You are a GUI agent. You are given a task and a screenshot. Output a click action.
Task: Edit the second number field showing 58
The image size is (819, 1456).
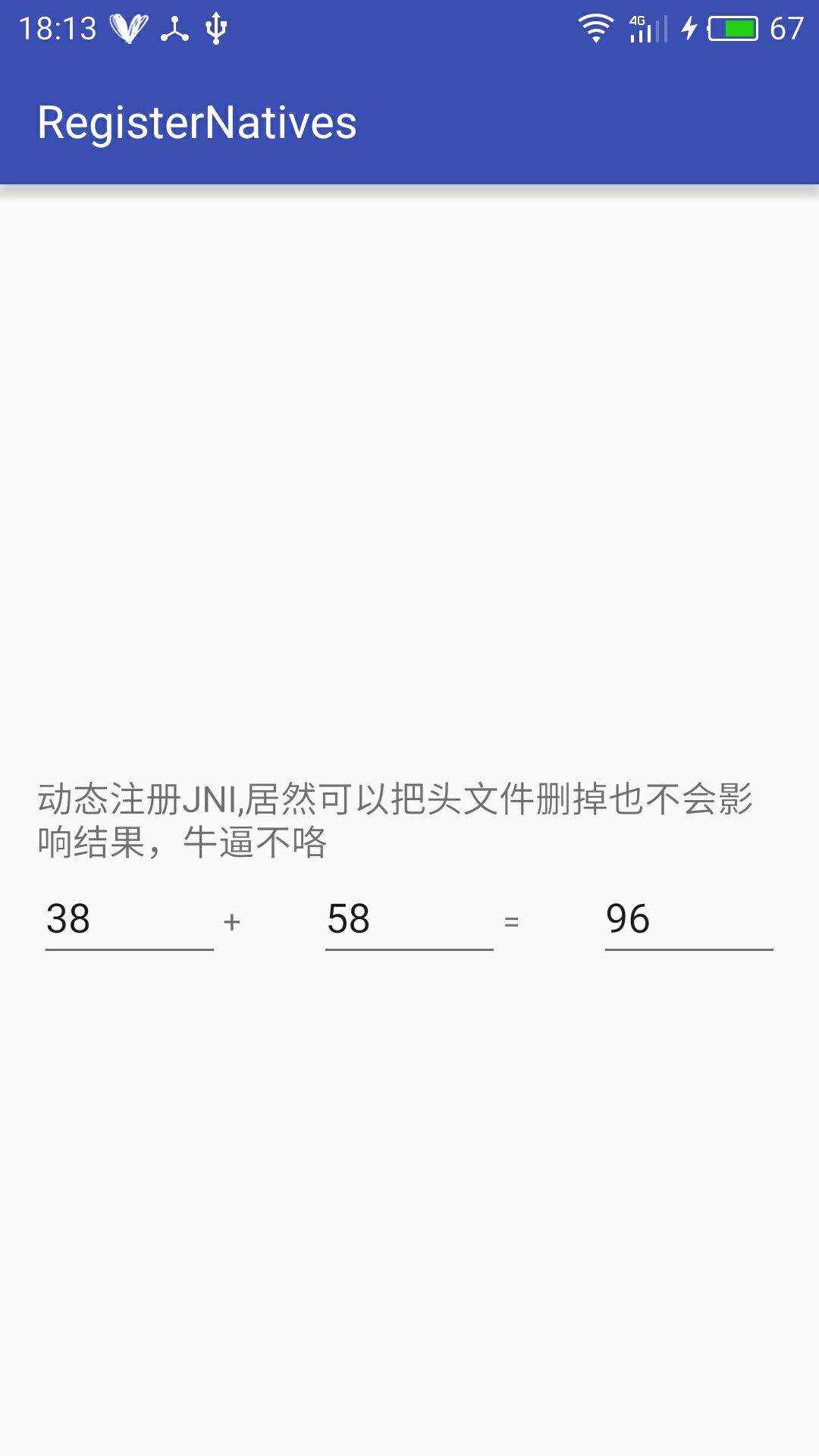pos(409,921)
